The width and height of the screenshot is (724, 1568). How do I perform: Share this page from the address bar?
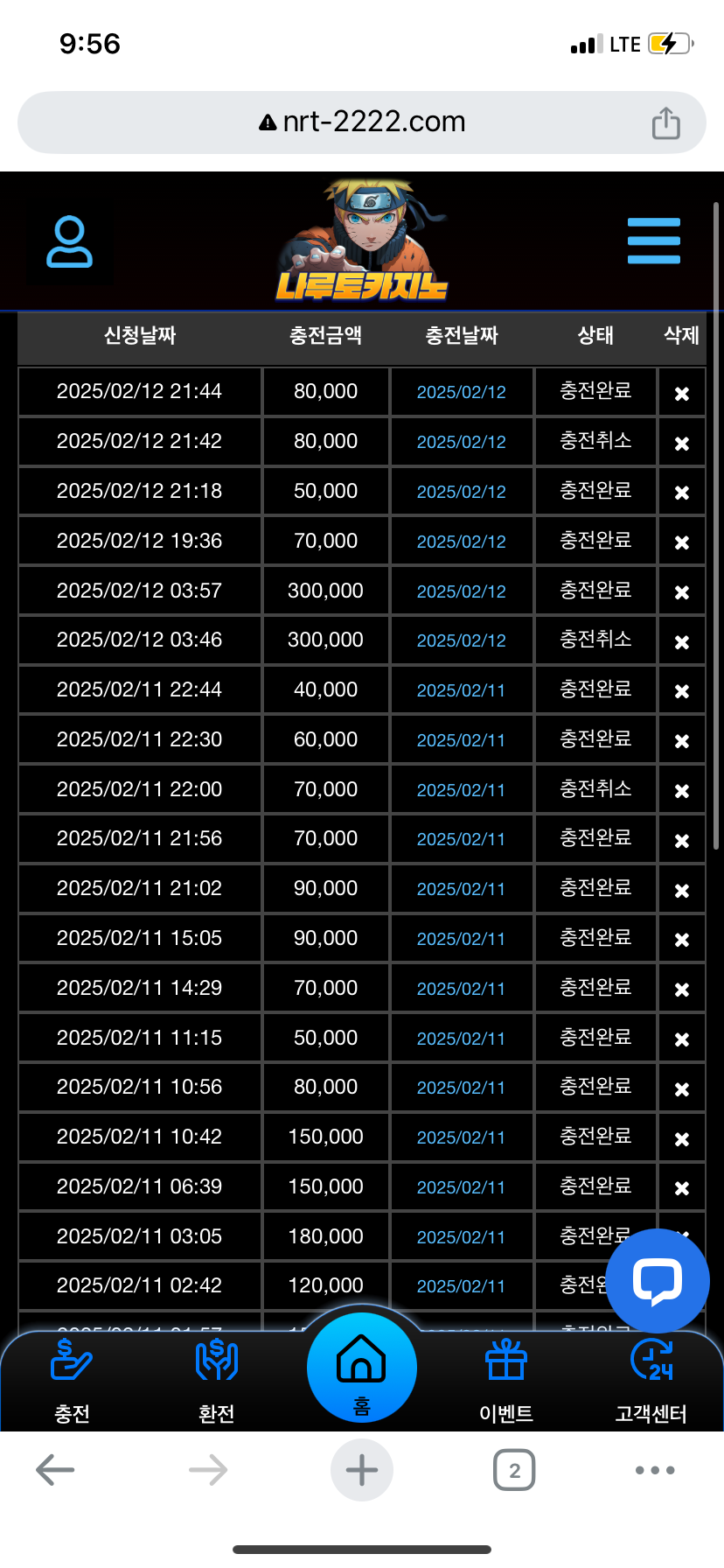click(665, 122)
